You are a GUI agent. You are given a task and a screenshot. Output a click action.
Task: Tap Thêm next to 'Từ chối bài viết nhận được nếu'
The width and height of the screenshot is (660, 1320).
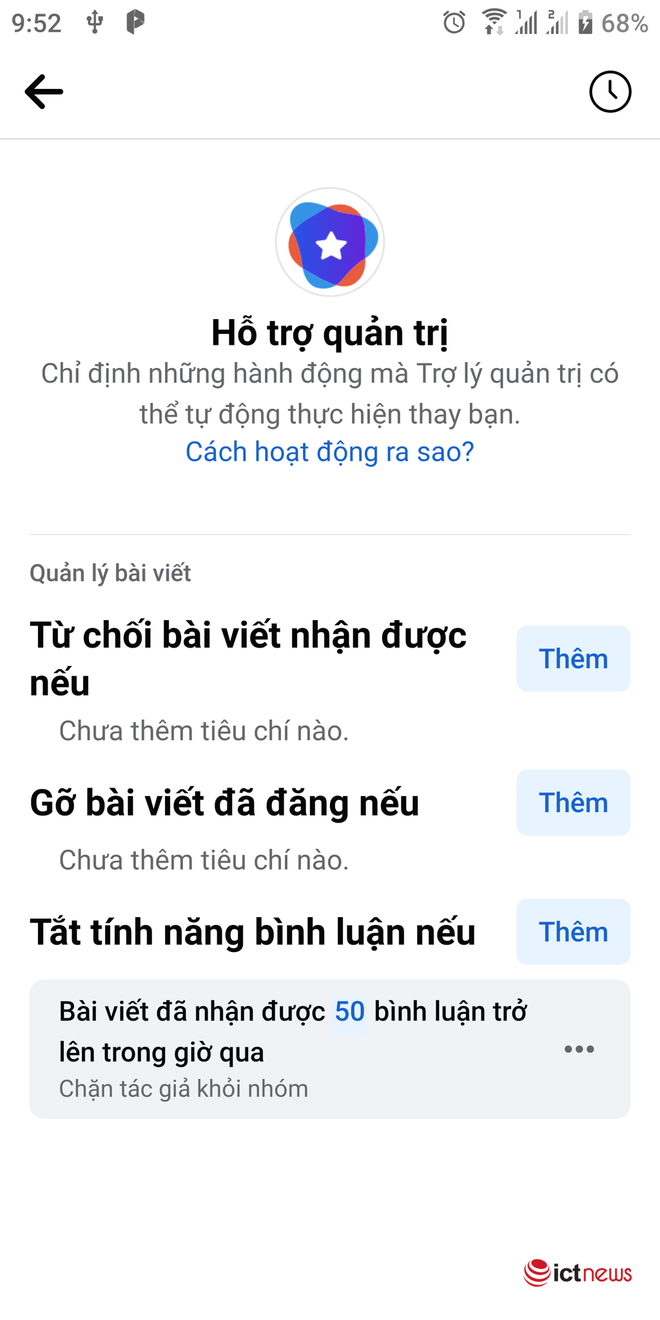[x=573, y=659]
